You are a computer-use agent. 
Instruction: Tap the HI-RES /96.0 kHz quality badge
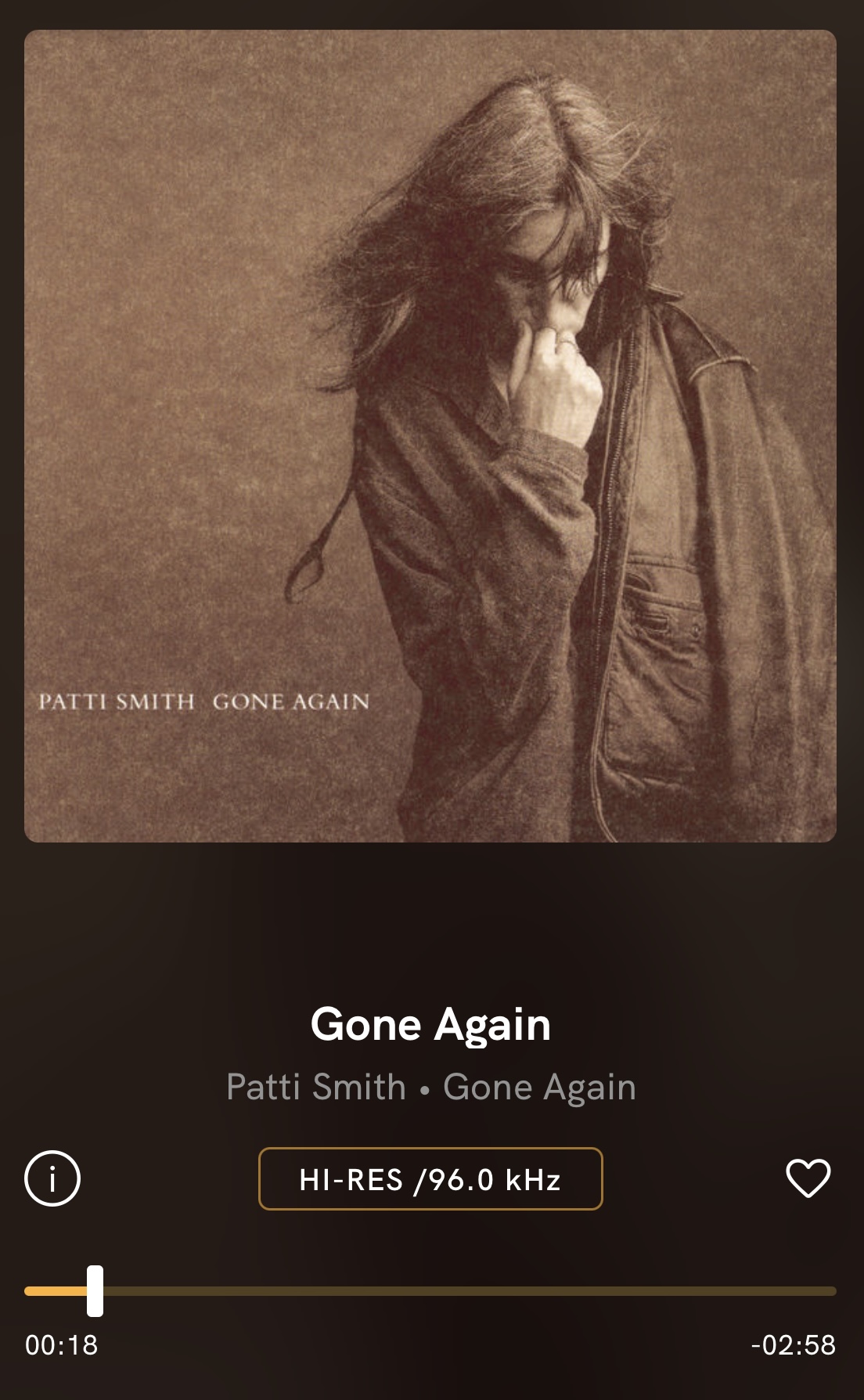[x=430, y=1178]
